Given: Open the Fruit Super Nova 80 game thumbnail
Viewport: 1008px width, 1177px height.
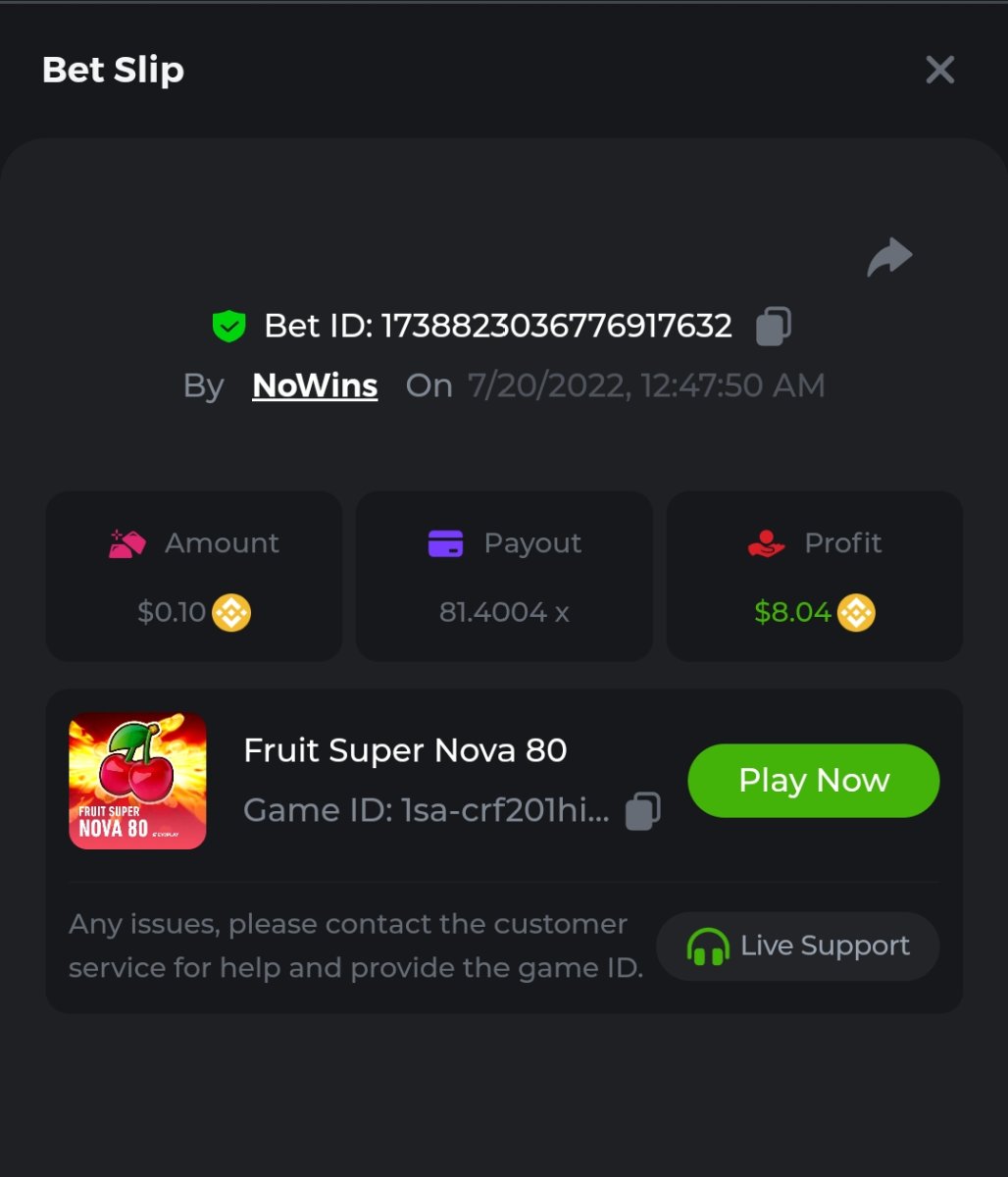Looking at the screenshot, I should [137, 781].
